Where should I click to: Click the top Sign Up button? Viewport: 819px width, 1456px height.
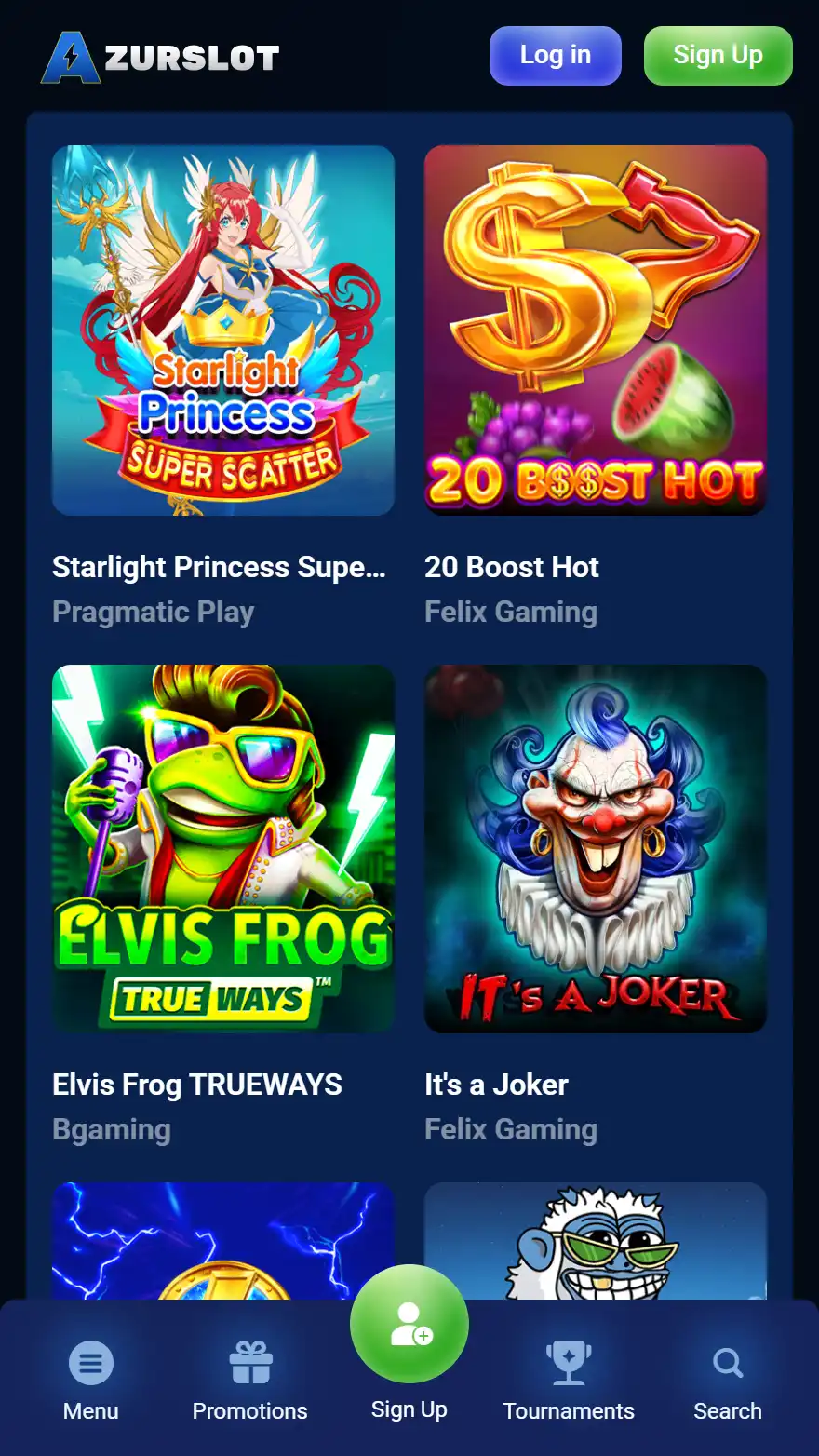[x=718, y=56]
